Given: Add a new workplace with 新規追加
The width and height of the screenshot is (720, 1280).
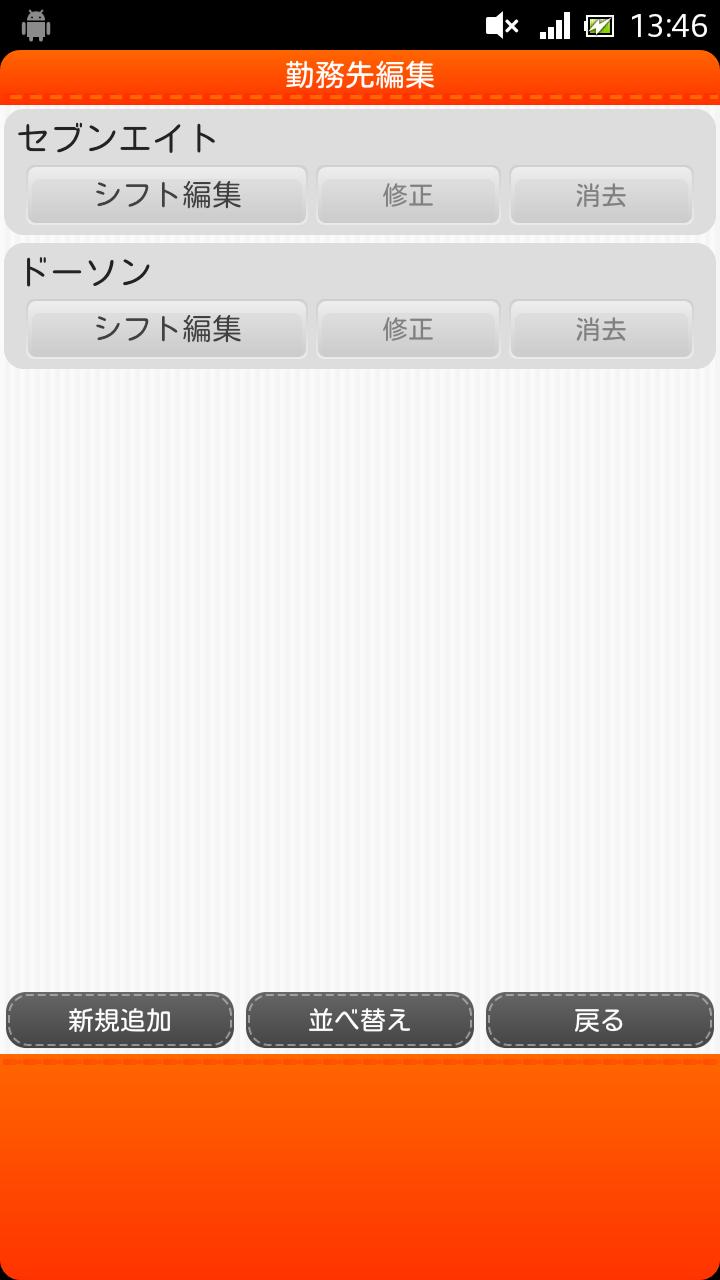Looking at the screenshot, I should tap(120, 1020).
